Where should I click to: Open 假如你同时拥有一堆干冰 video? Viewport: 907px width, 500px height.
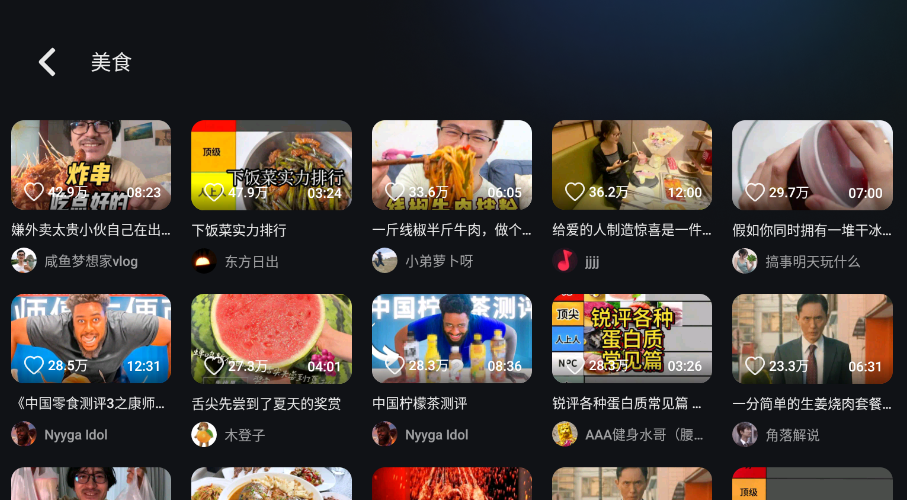click(812, 165)
